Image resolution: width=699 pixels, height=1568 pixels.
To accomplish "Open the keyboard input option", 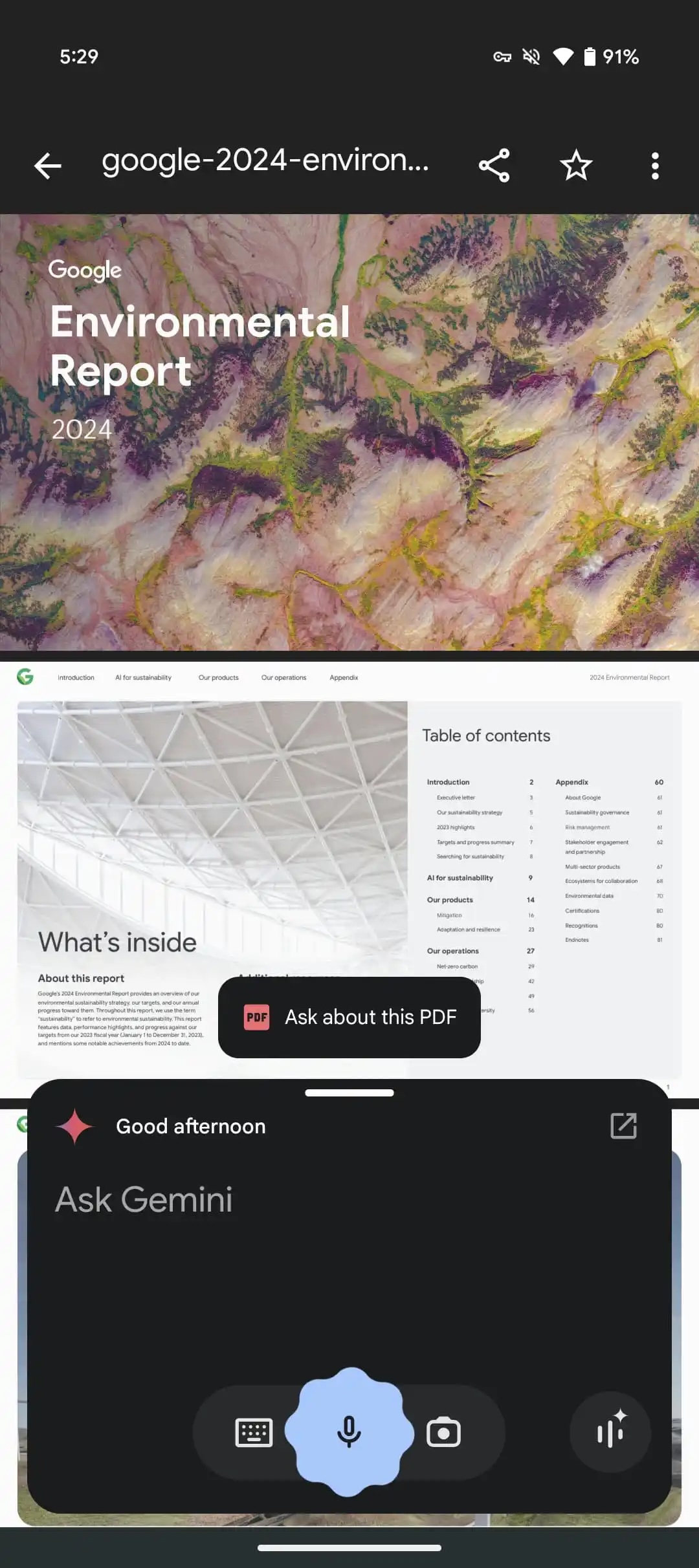I will (254, 1433).
